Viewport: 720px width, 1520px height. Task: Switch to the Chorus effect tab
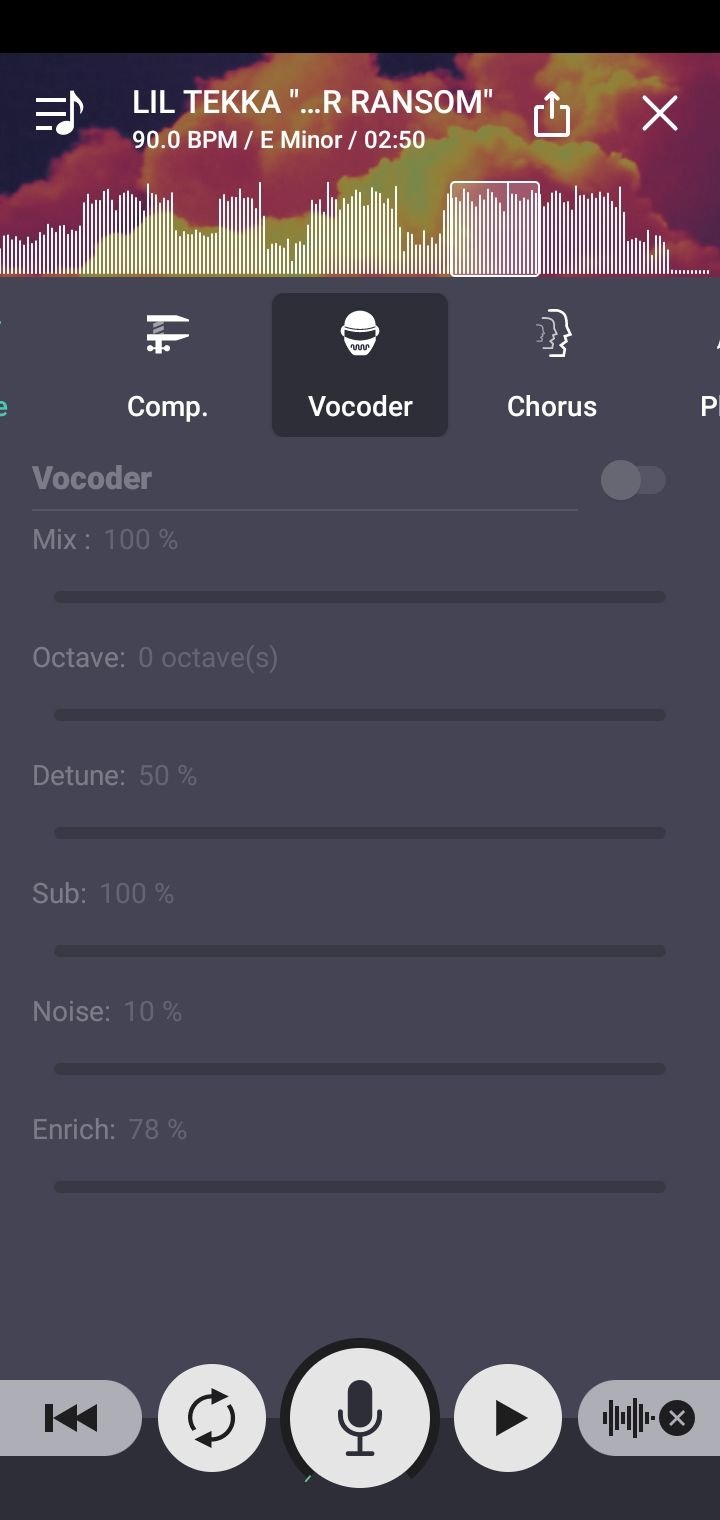tap(552, 365)
